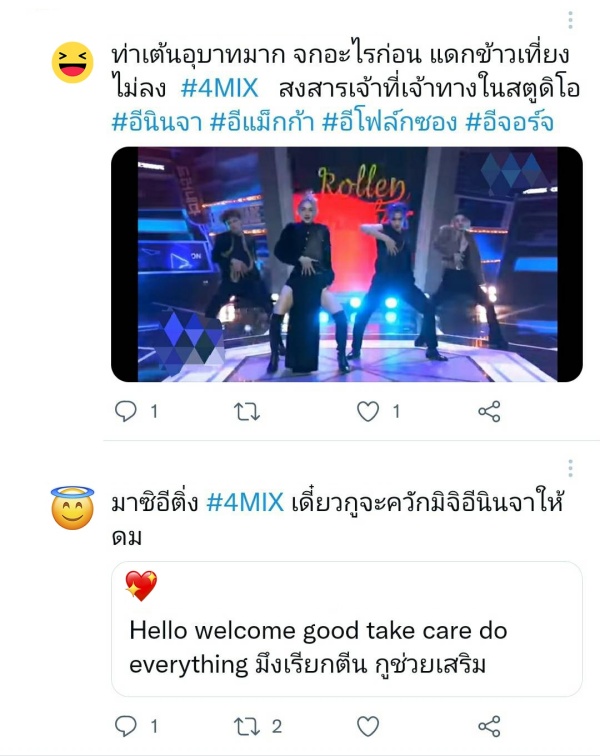Image resolution: width=600 pixels, height=756 pixels.
Task: Like the มาซิอีติ่ง tweet
Action: coord(368,725)
